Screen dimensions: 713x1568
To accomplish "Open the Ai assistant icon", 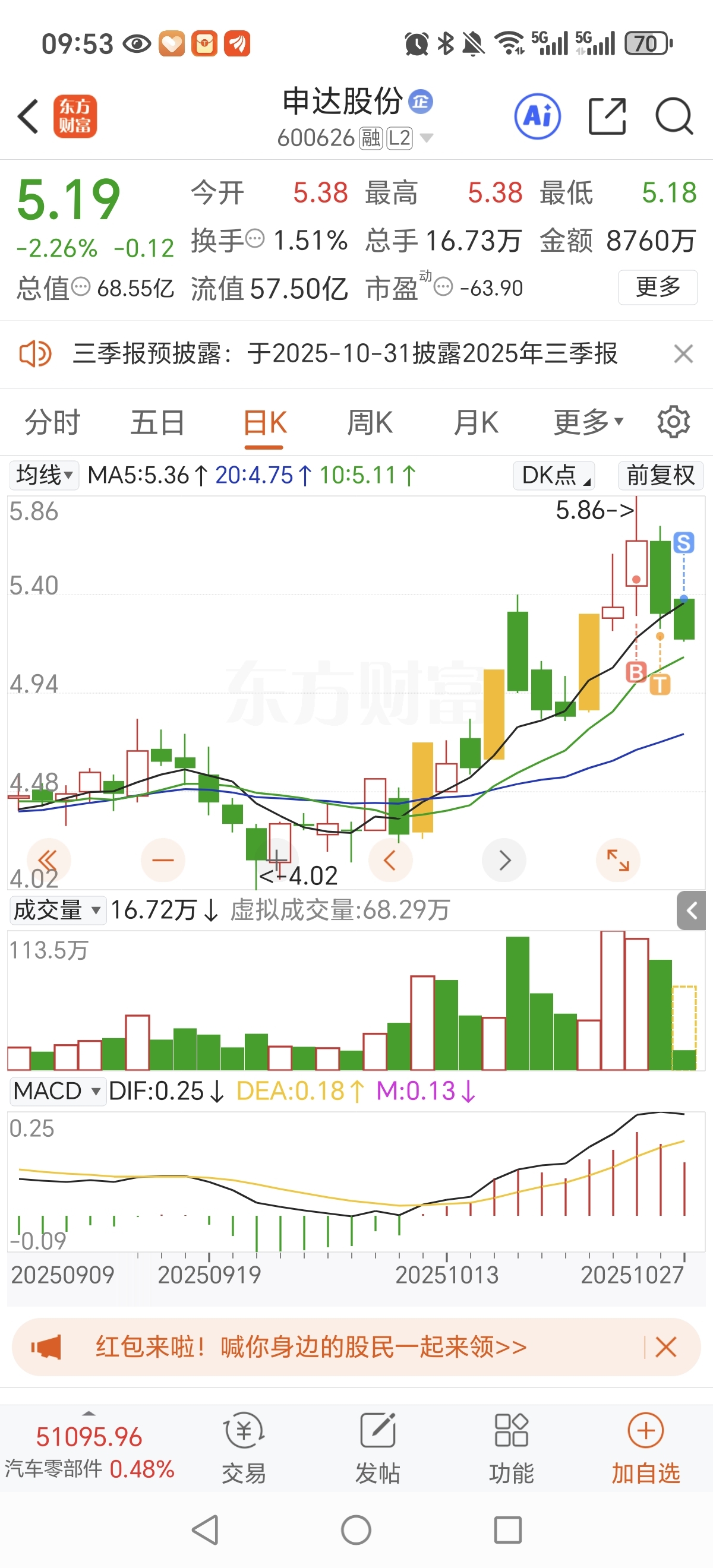I will [537, 116].
